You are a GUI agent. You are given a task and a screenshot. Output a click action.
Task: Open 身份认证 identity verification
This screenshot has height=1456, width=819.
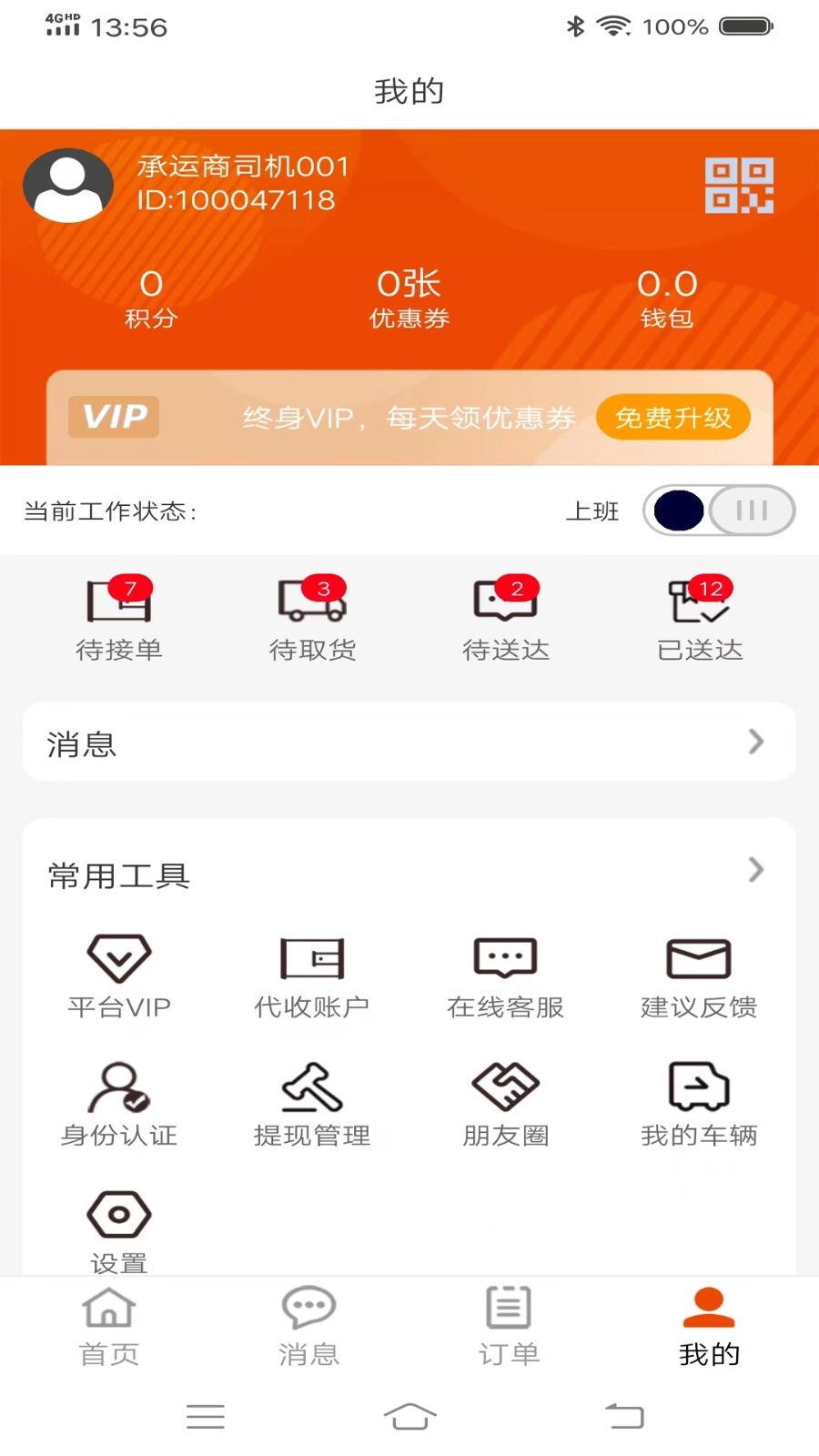tap(119, 1103)
